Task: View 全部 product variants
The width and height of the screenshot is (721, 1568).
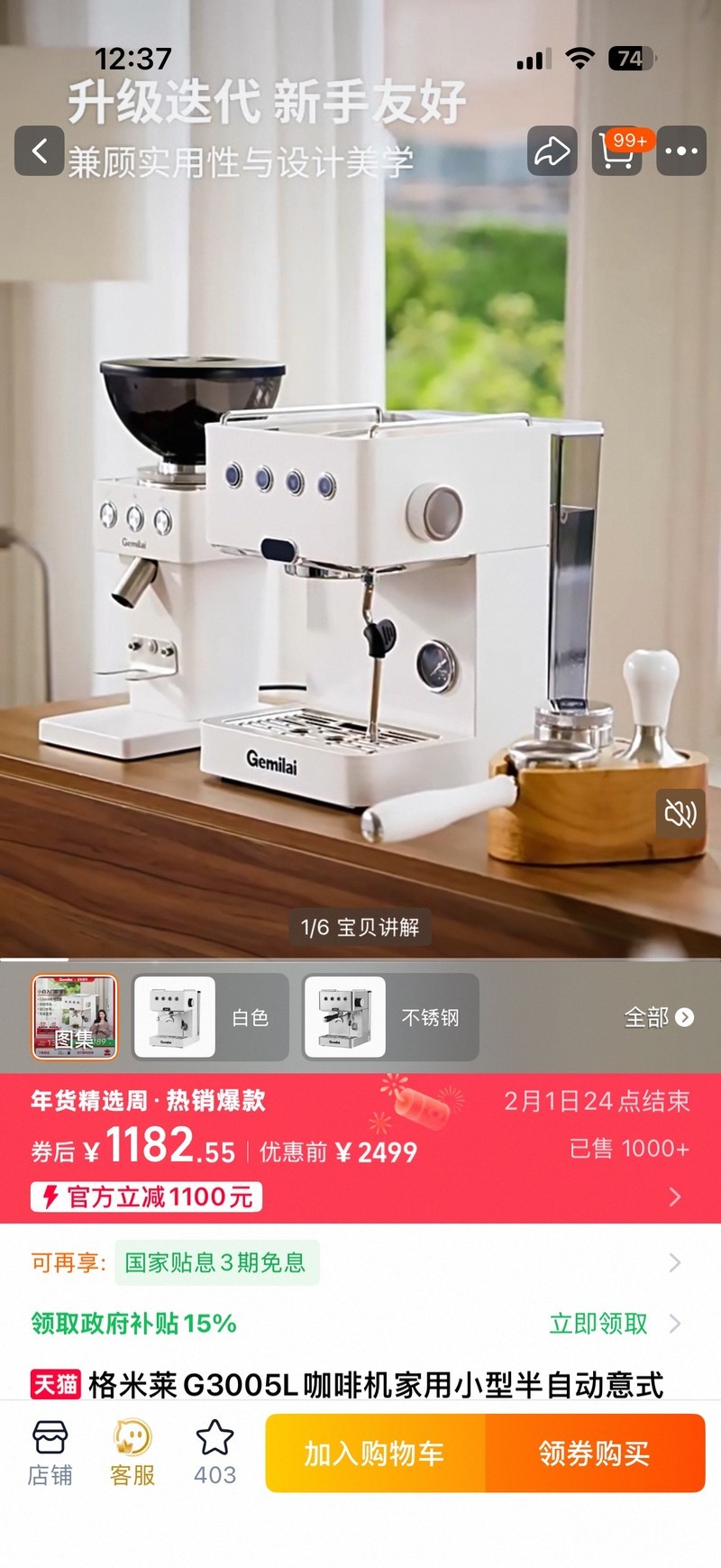Action: 659,1017
